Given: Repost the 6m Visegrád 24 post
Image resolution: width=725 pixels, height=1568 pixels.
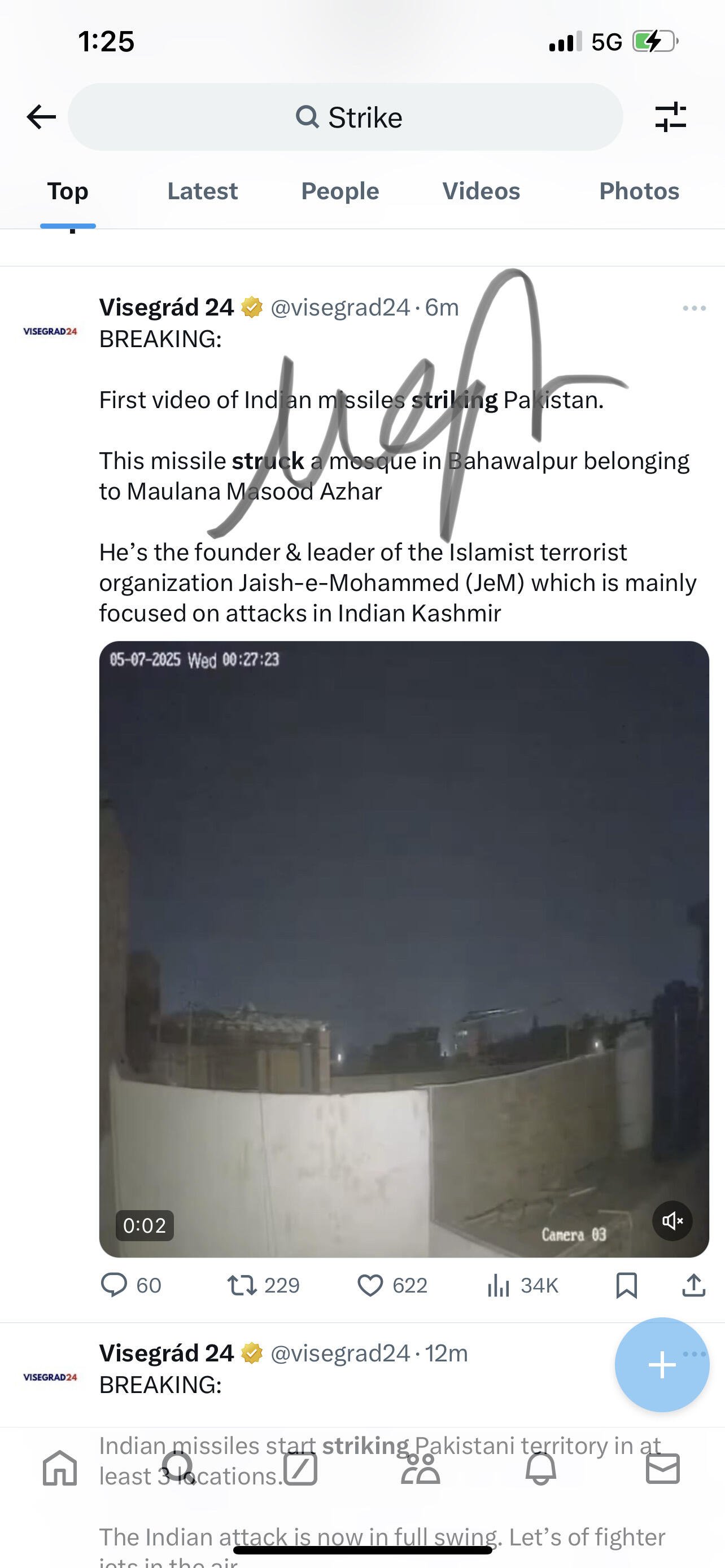Looking at the screenshot, I should point(242,1285).
